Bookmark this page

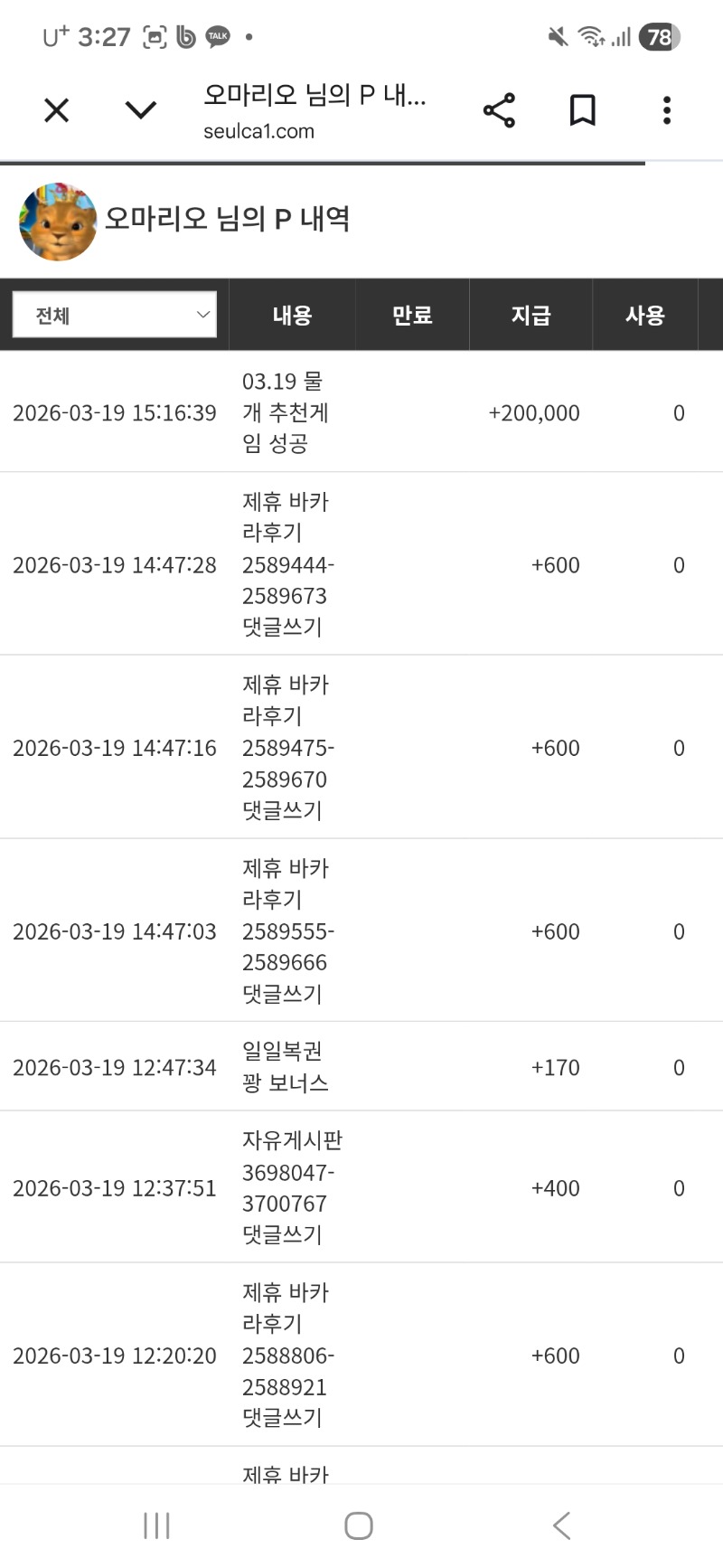[x=583, y=110]
